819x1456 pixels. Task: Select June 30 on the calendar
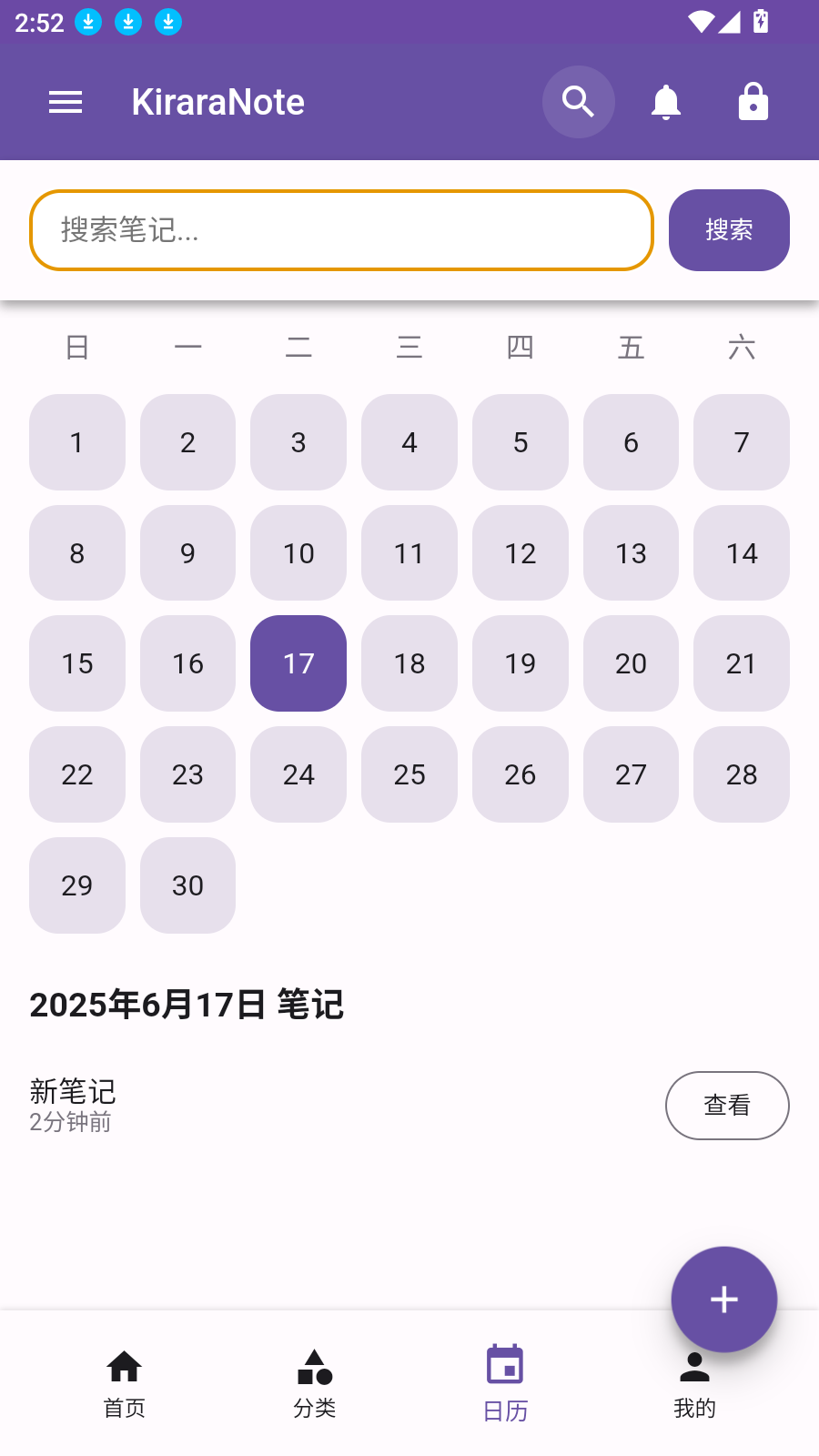point(187,885)
